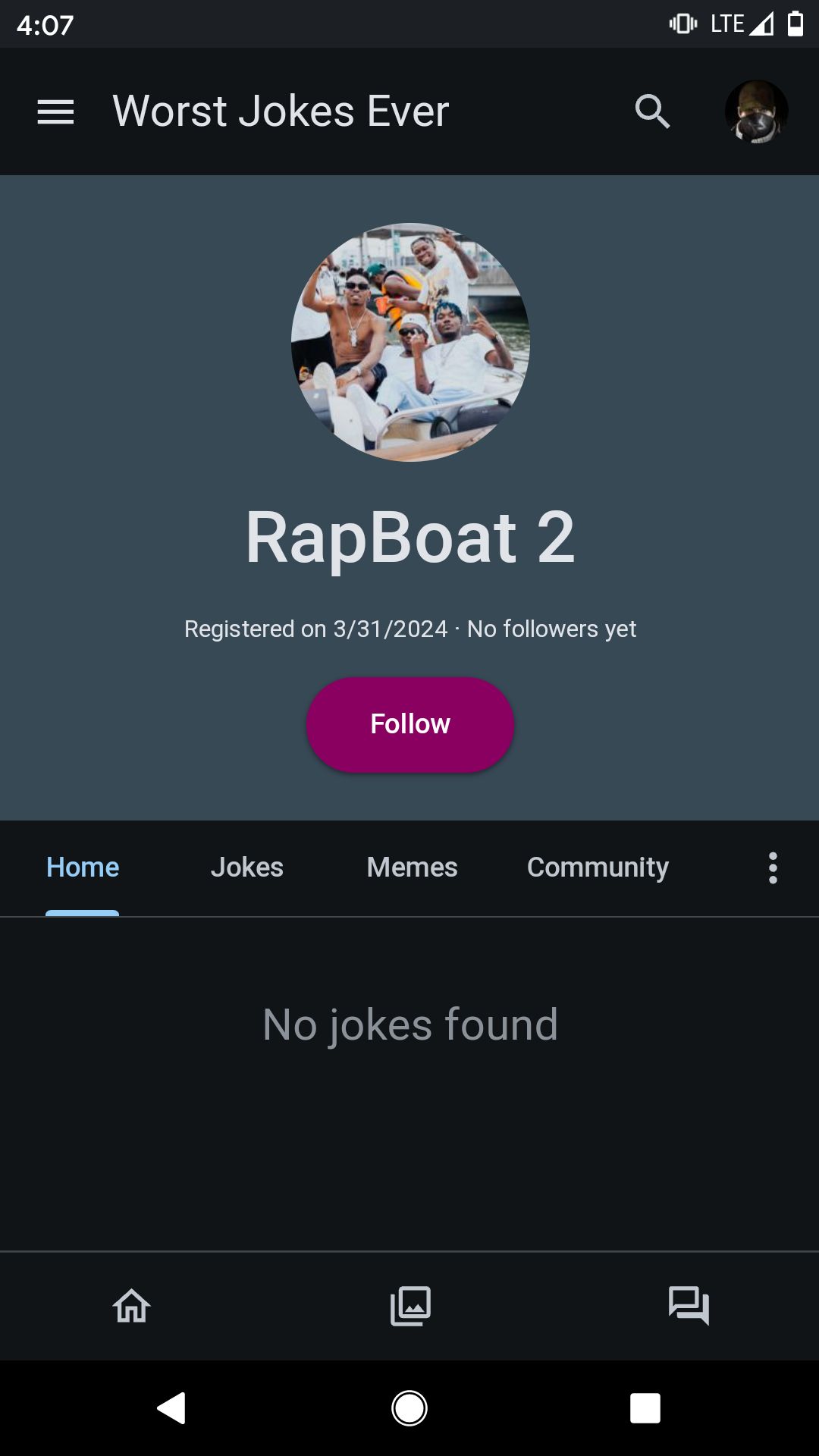This screenshot has width=819, height=1456.
Task: Tap the system back button
Action: pyautogui.click(x=172, y=1408)
